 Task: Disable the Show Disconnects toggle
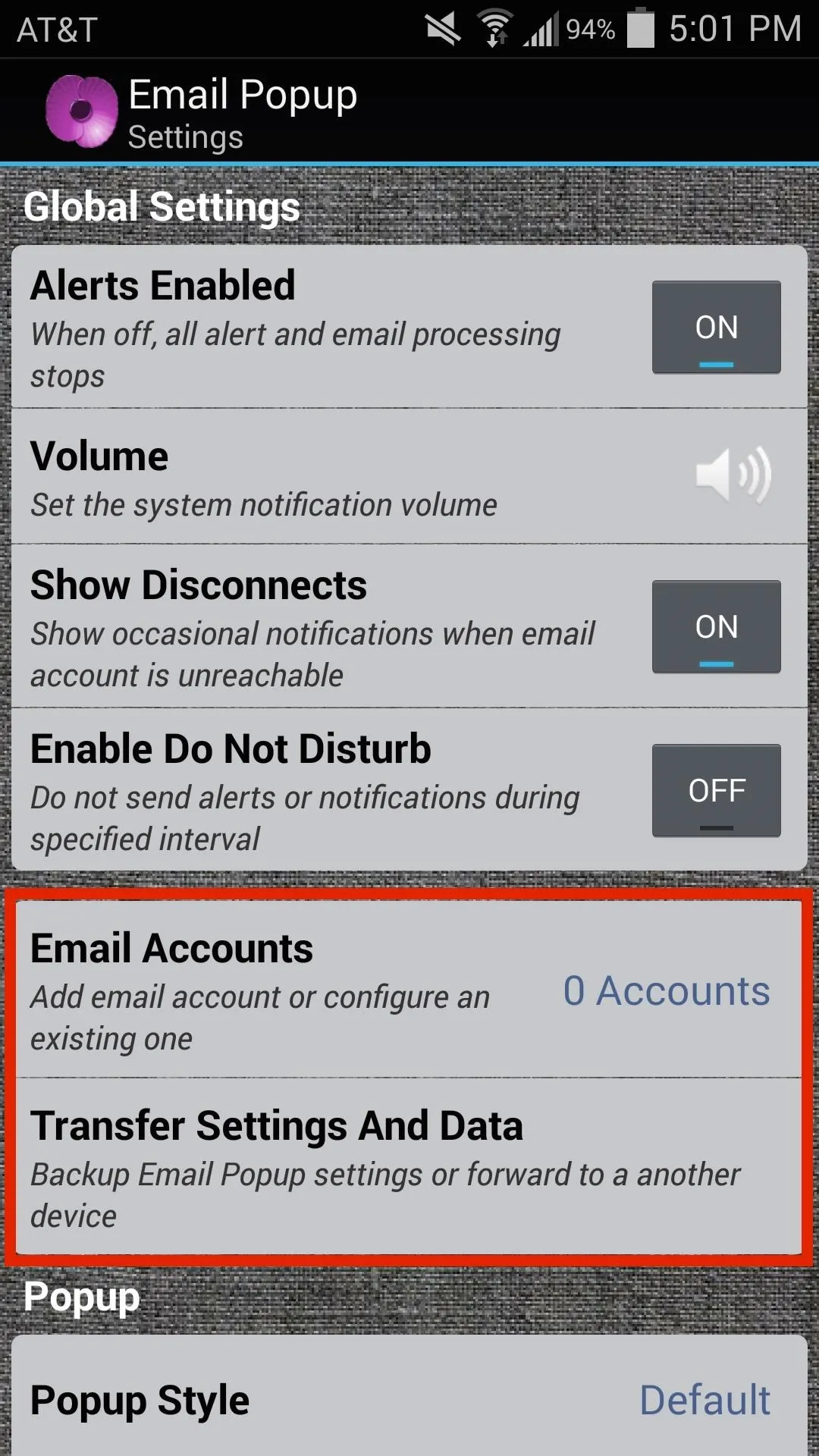click(716, 626)
